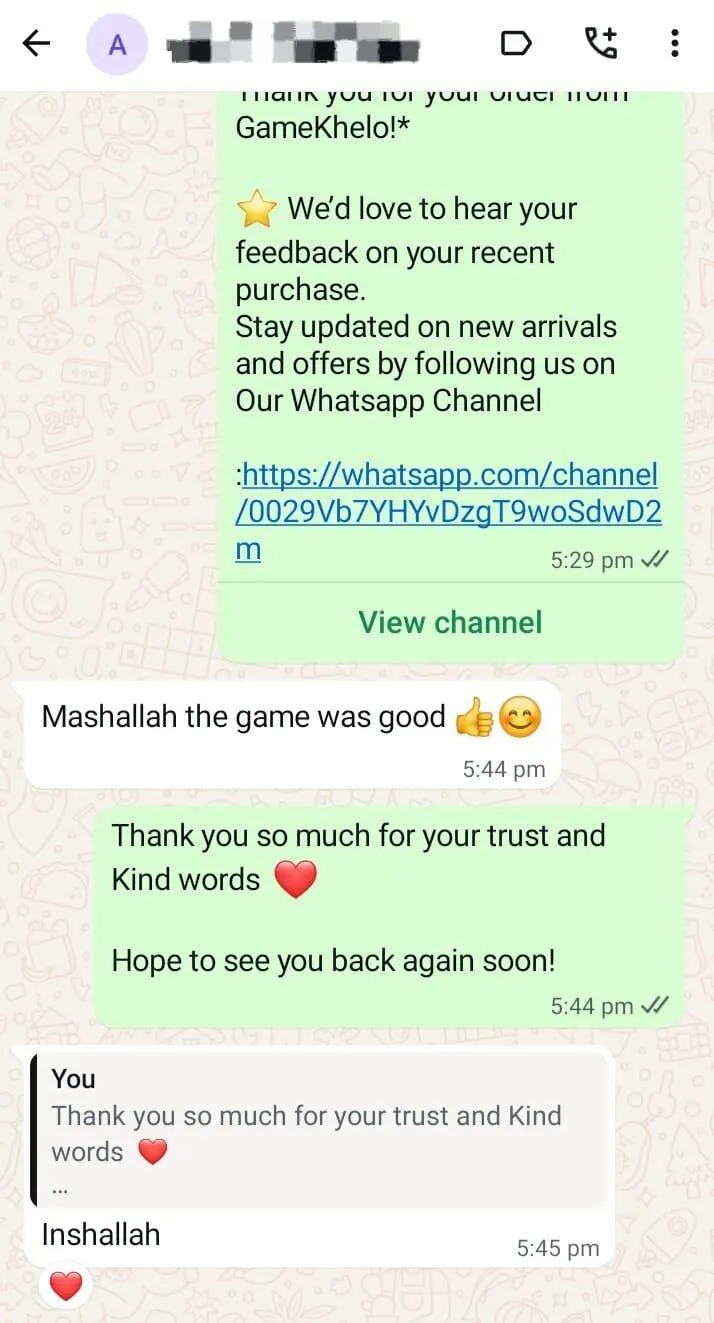Open contact profile avatar A
Image resolution: width=714 pixels, height=1323 pixels.
click(x=117, y=45)
